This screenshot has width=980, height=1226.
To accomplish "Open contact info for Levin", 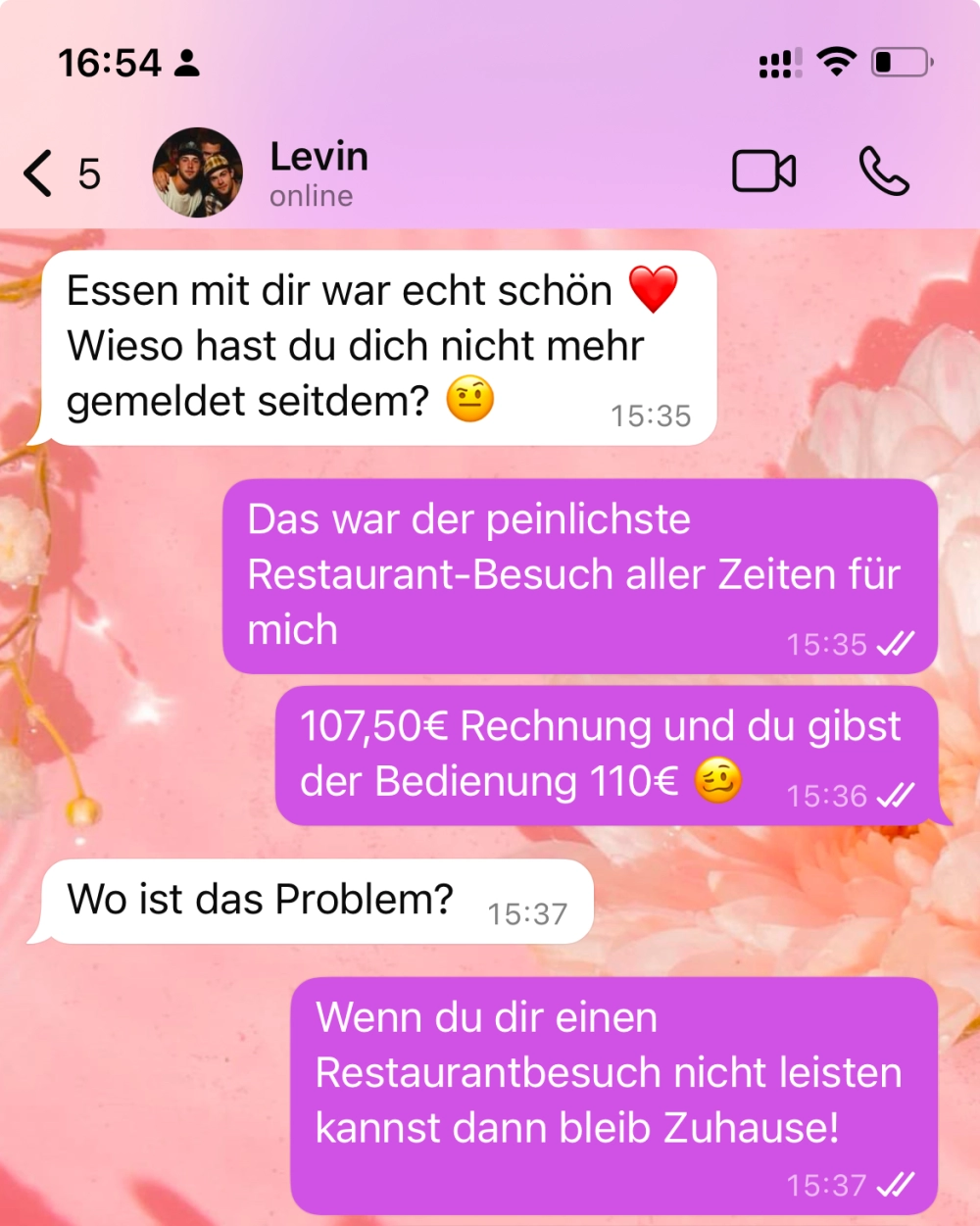I will pyautogui.click(x=319, y=172).
